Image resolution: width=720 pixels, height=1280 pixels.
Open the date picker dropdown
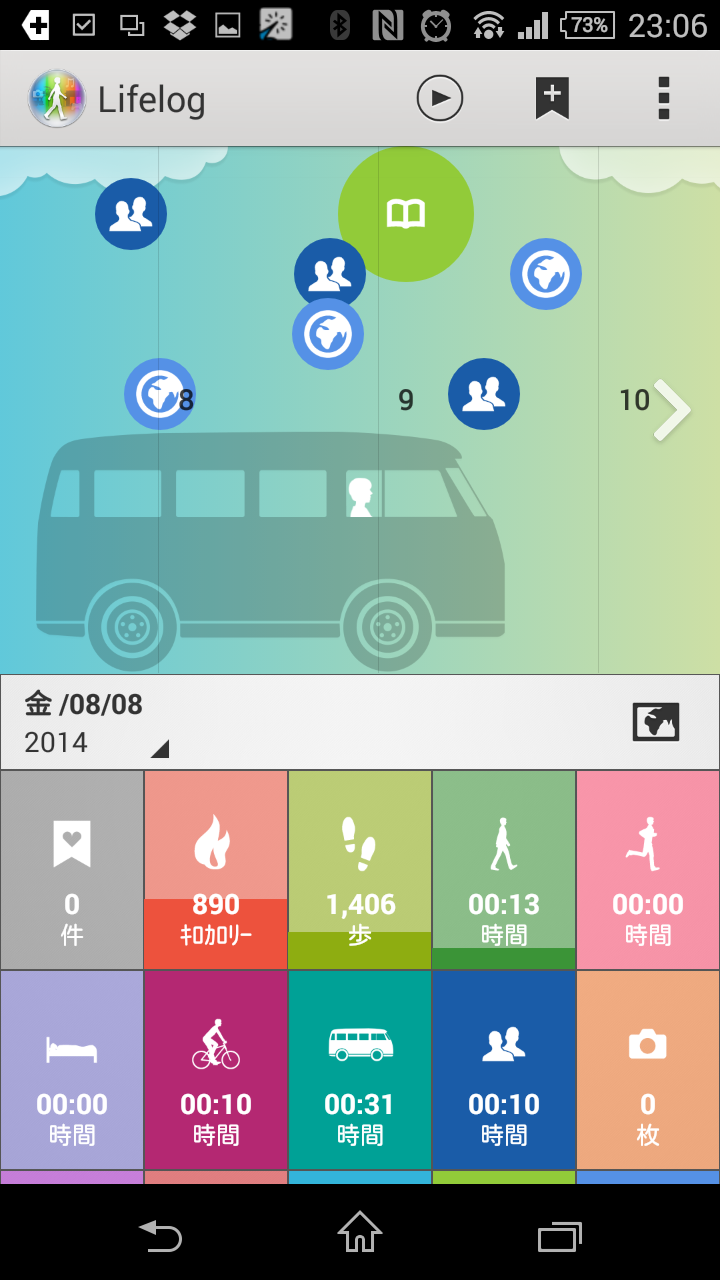click(x=95, y=723)
